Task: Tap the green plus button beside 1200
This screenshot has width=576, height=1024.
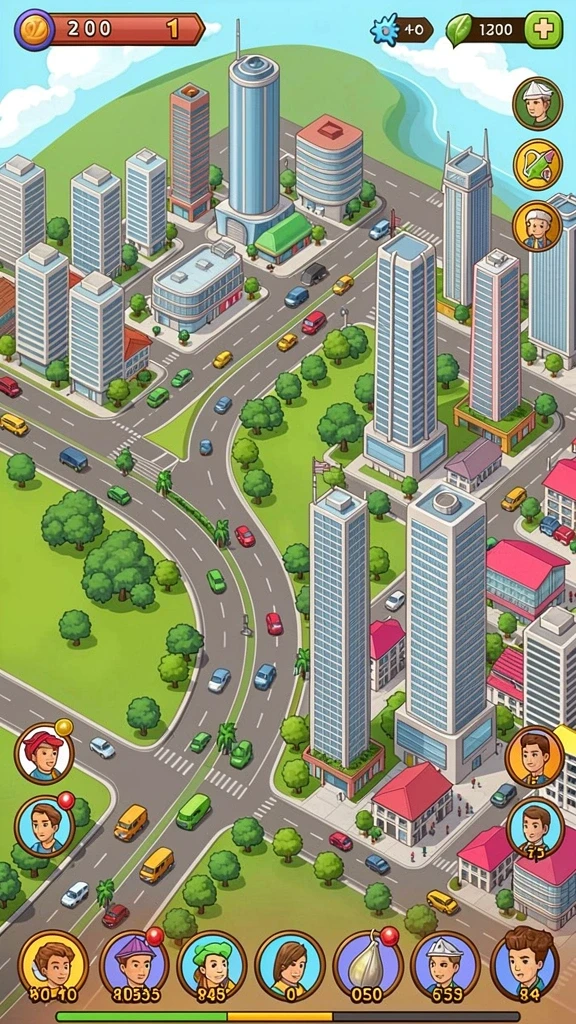Action: click(x=543, y=30)
